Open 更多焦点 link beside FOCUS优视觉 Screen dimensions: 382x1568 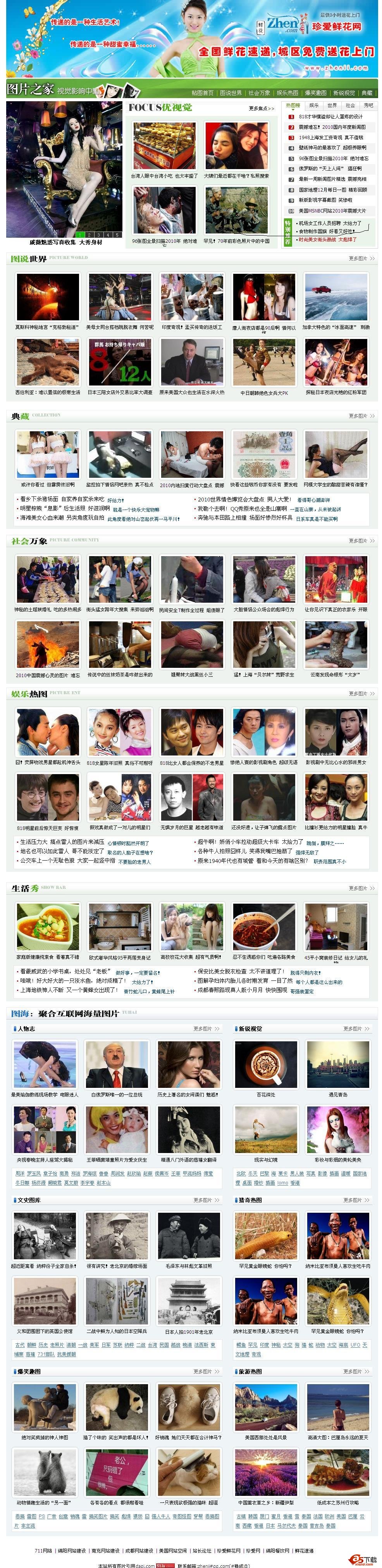tap(262, 108)
